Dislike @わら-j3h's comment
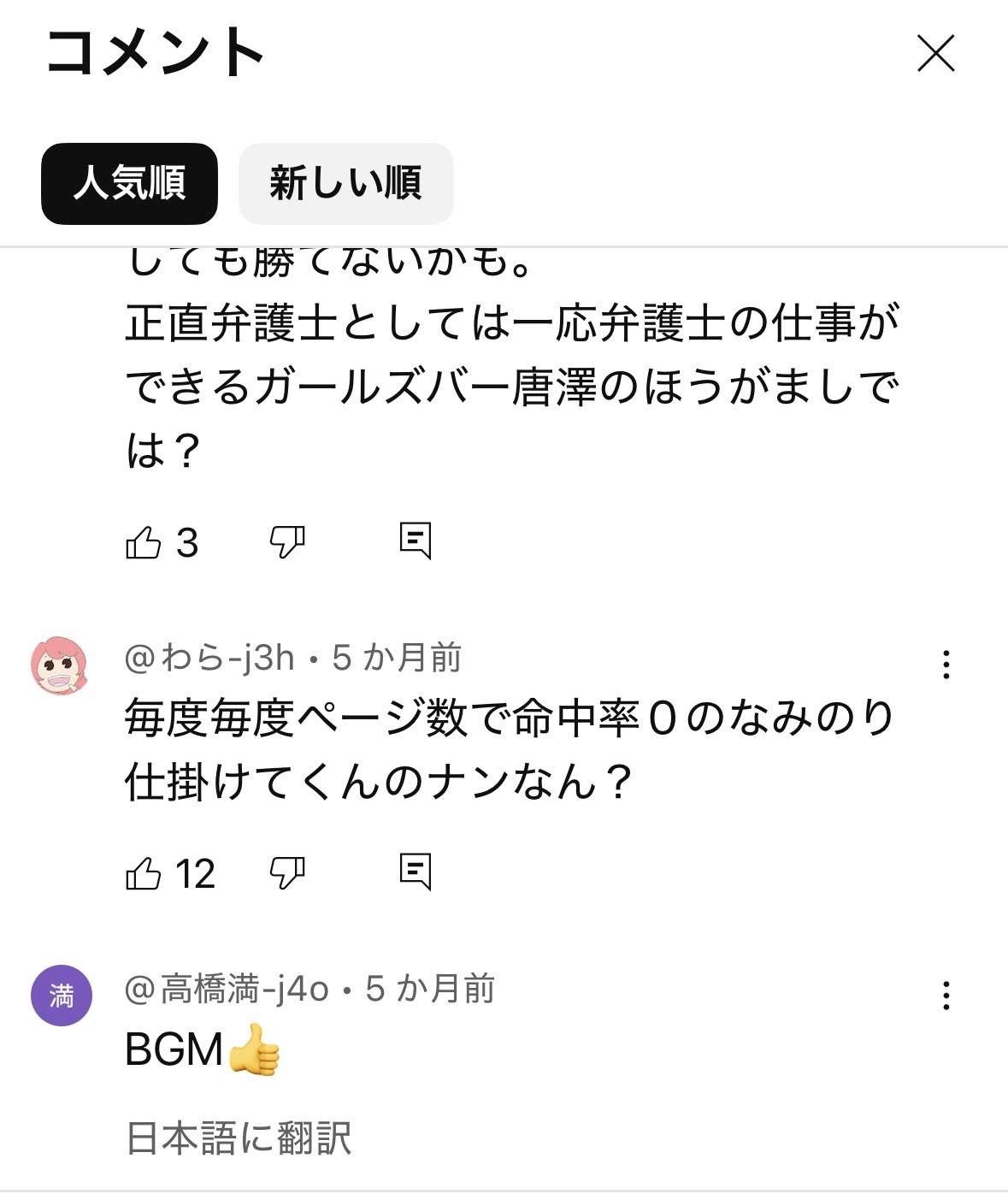The width and height of the screenshot is (1008, 1194). point(287,873)
